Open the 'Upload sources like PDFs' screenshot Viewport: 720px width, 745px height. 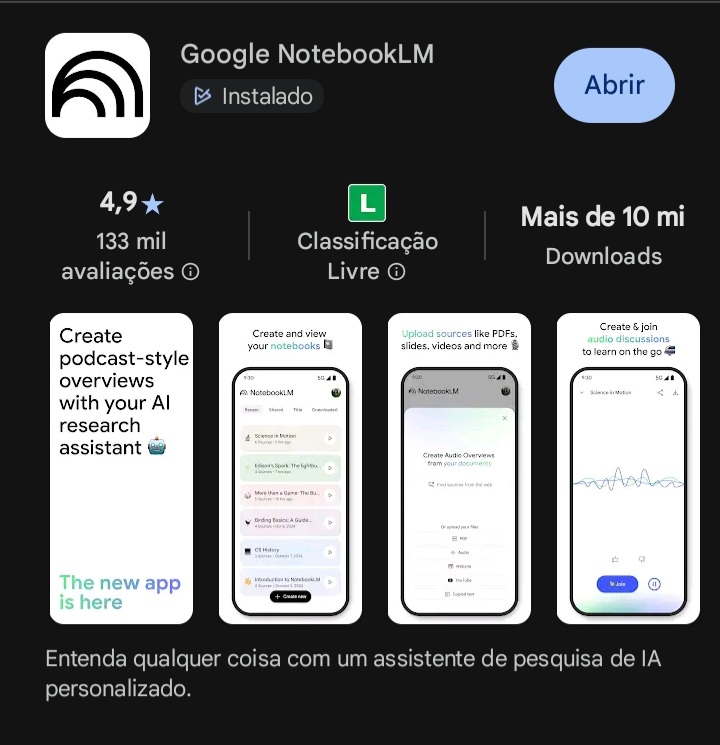click(x=459, y=468)
